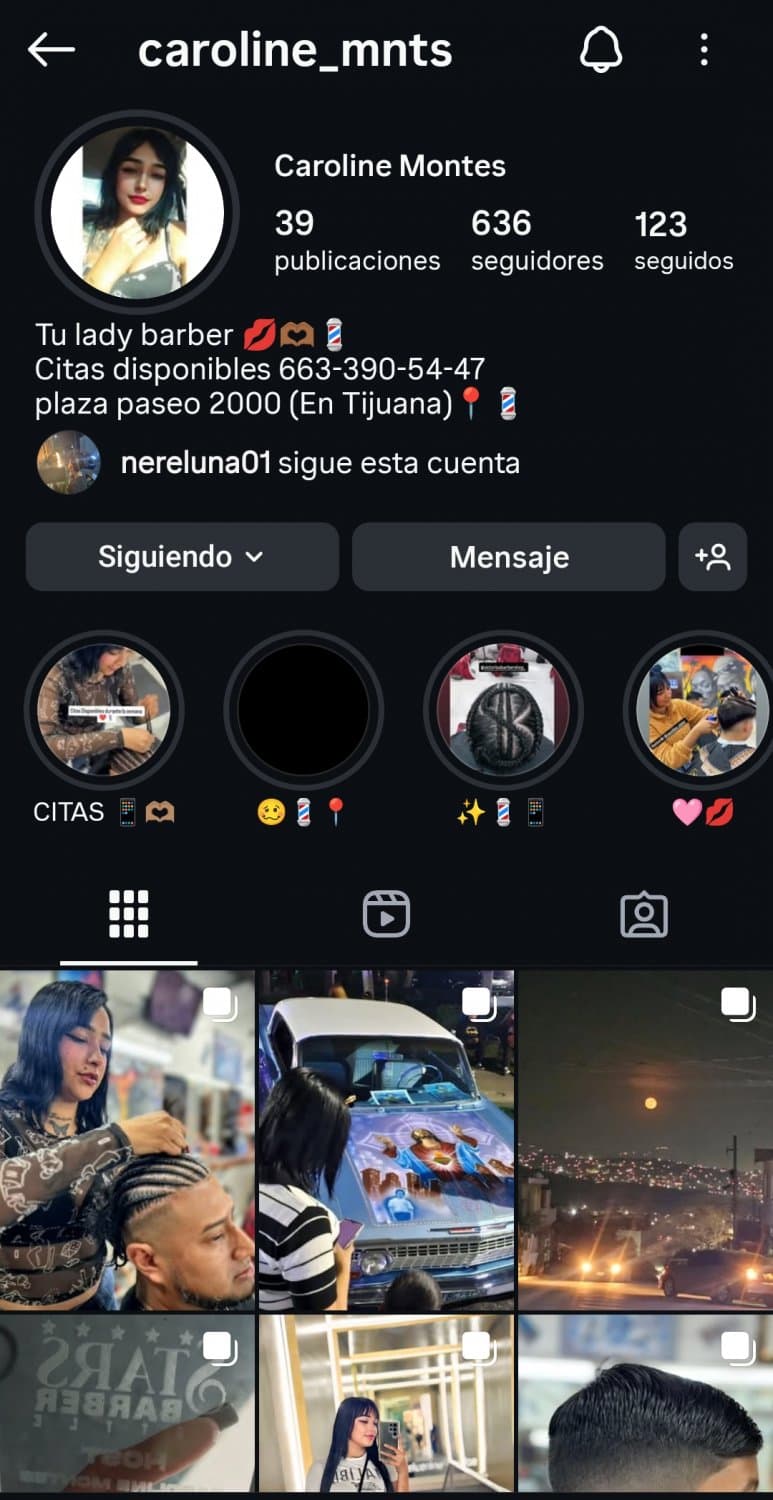
Task: Open the 636 seguidores list
Action: coord(537,240)
